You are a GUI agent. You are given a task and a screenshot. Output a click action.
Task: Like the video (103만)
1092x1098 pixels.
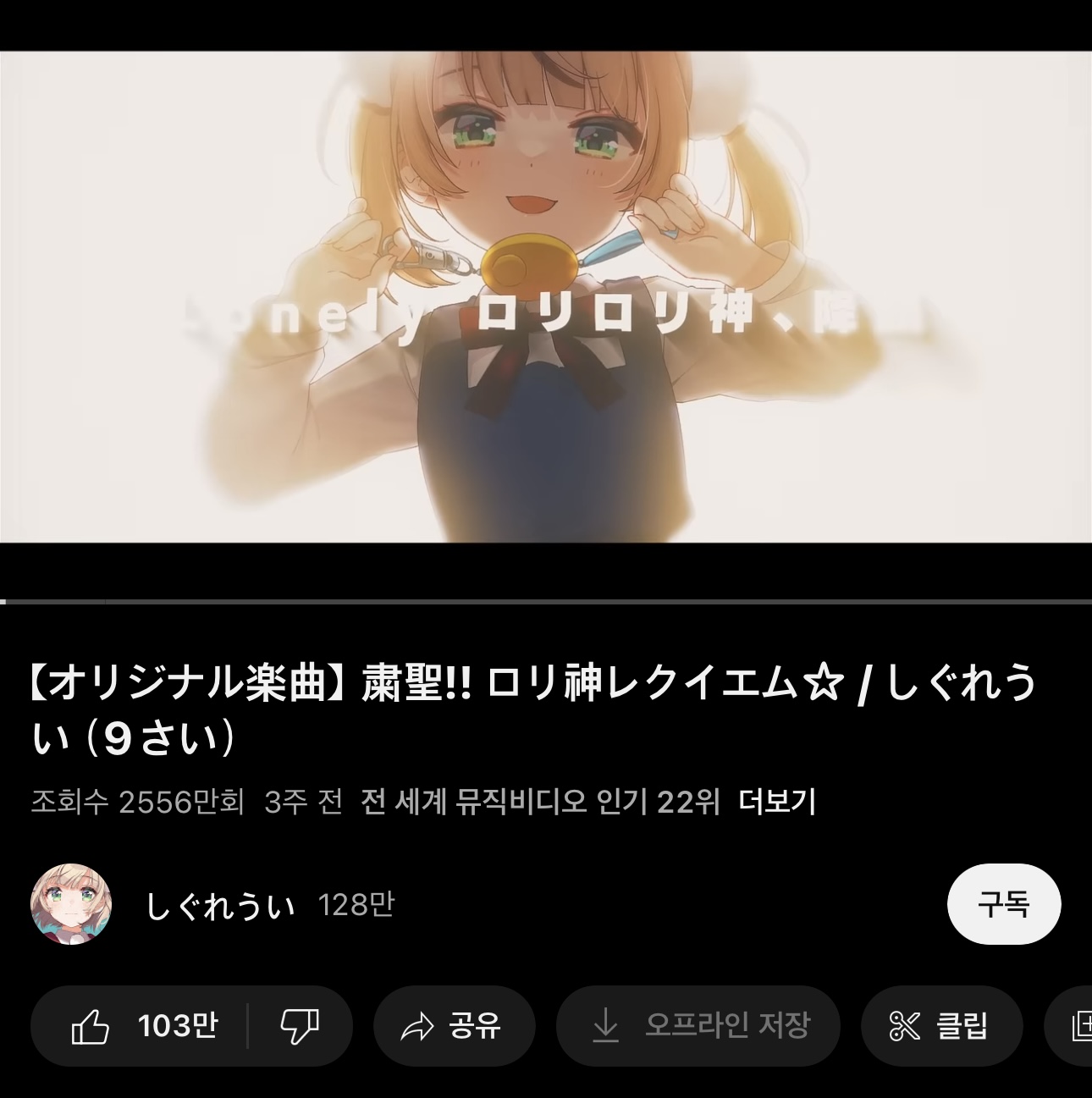click(x=142, y=1026)
